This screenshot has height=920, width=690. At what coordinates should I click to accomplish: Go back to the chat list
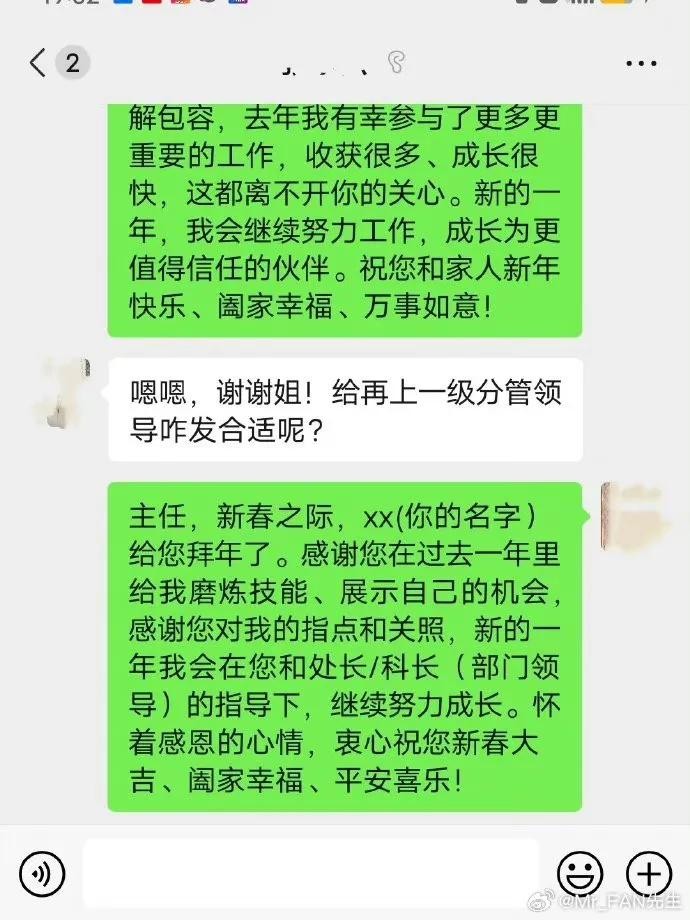[x=38, y=63]
